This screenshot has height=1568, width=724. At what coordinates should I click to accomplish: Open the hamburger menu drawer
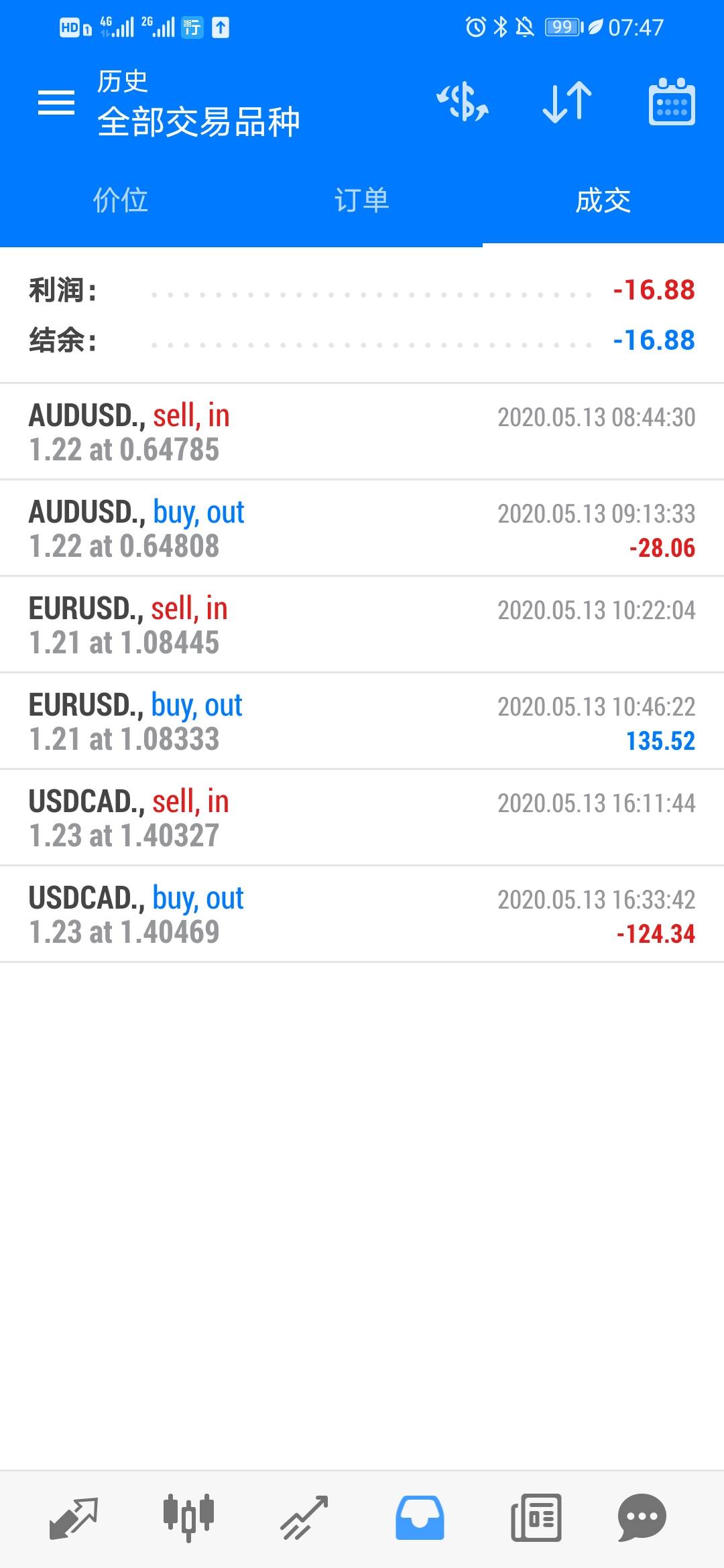tap(56, 103)
